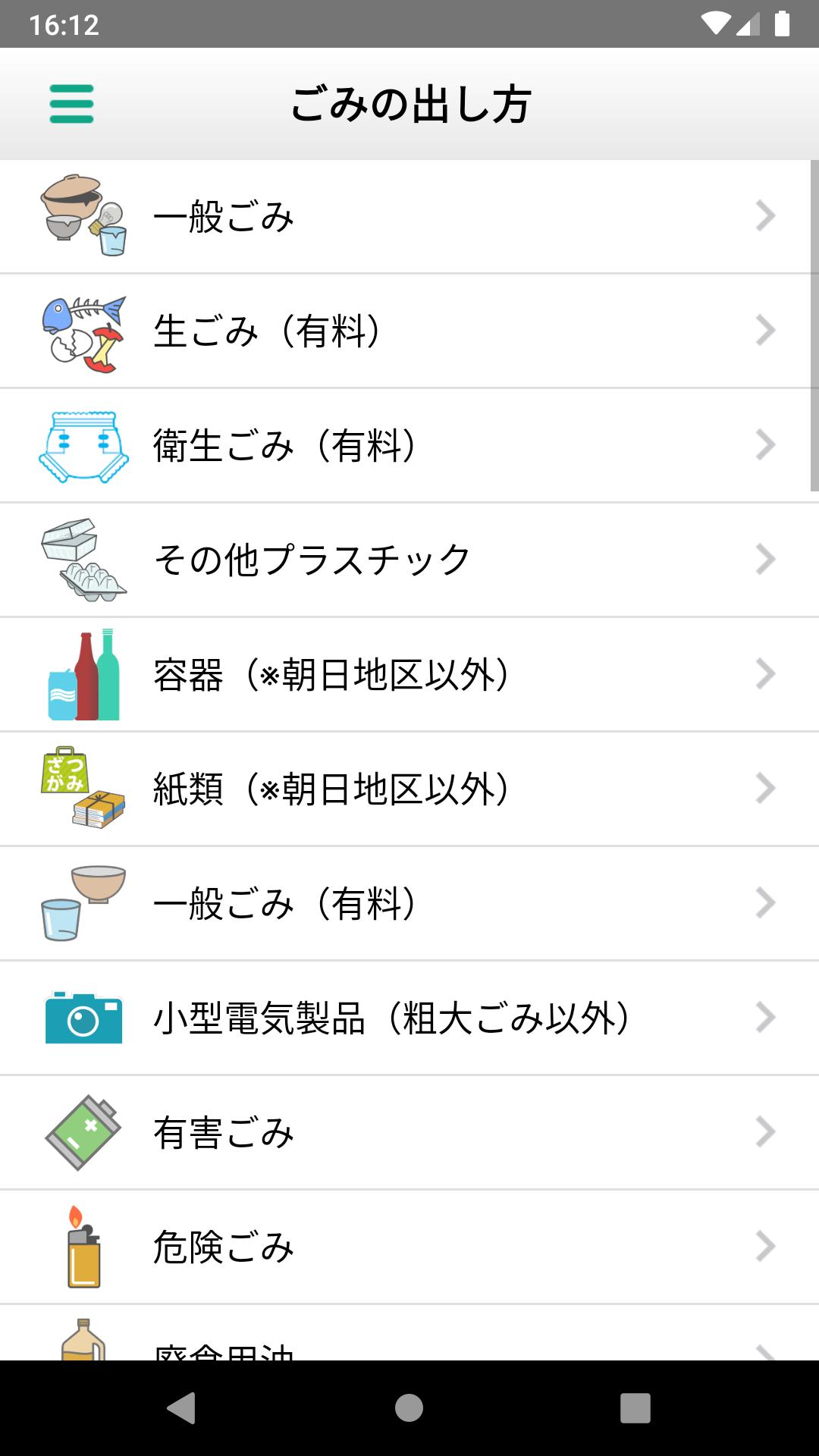Viewport: 819px width, 1456px height.
Task: Go to the system home screen
Action: [409, 1408]
